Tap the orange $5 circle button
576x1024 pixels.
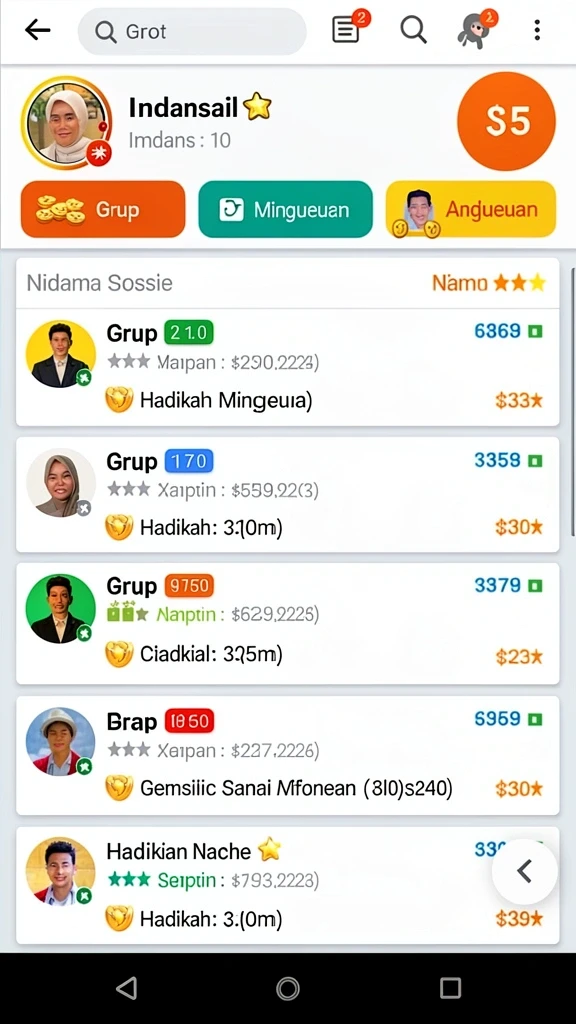(506, 121)
